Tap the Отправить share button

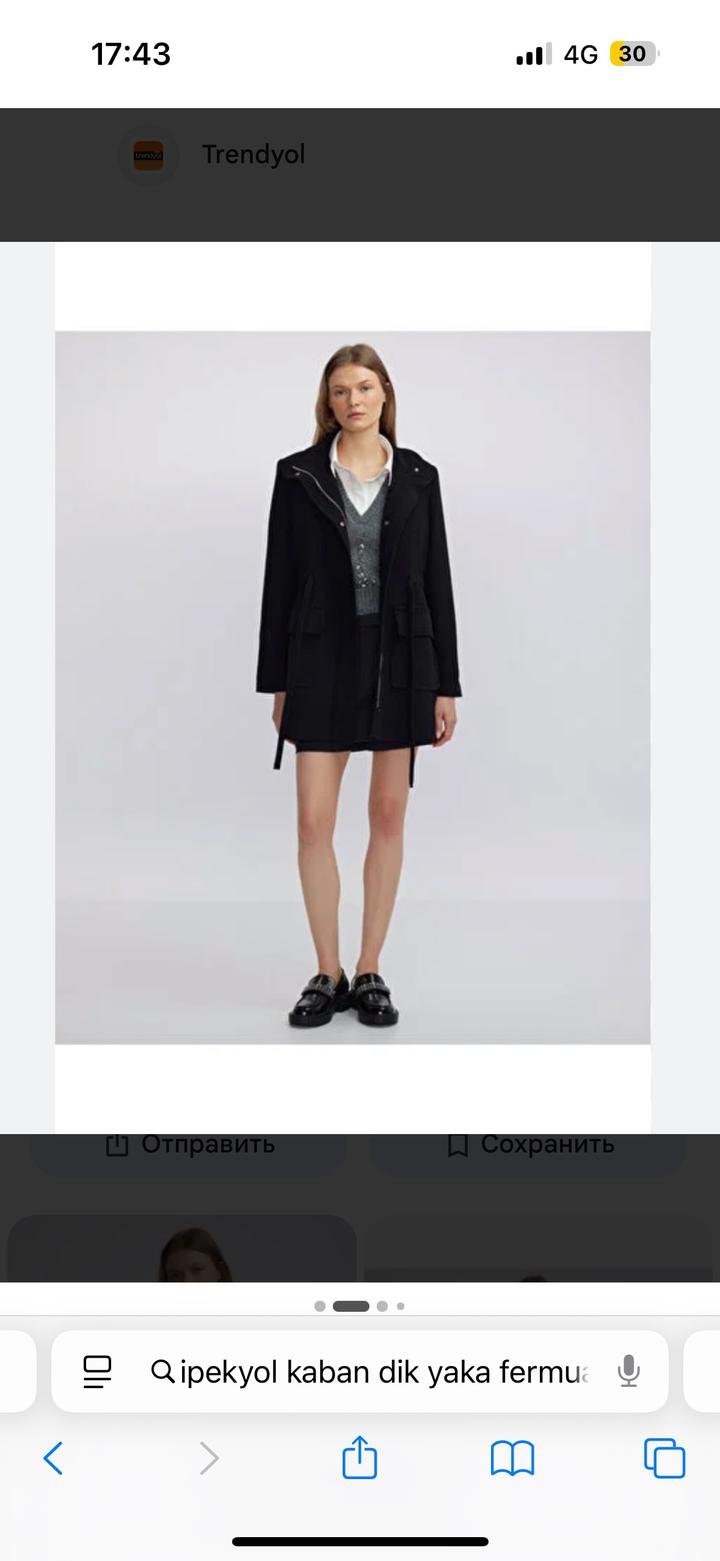[x=190, y=1145]
